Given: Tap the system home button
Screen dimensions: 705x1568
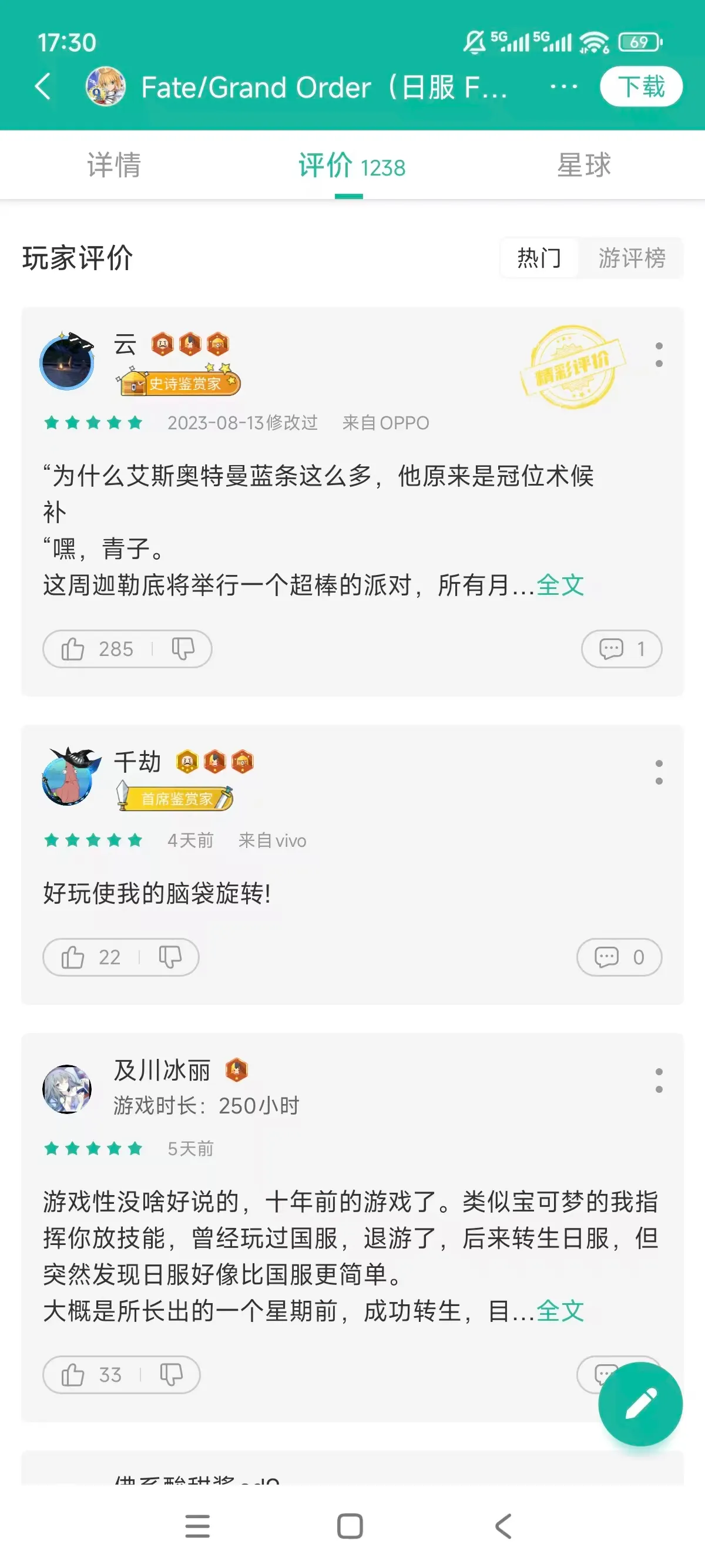Looking at the screenshot, I should tap(350, 1526).
